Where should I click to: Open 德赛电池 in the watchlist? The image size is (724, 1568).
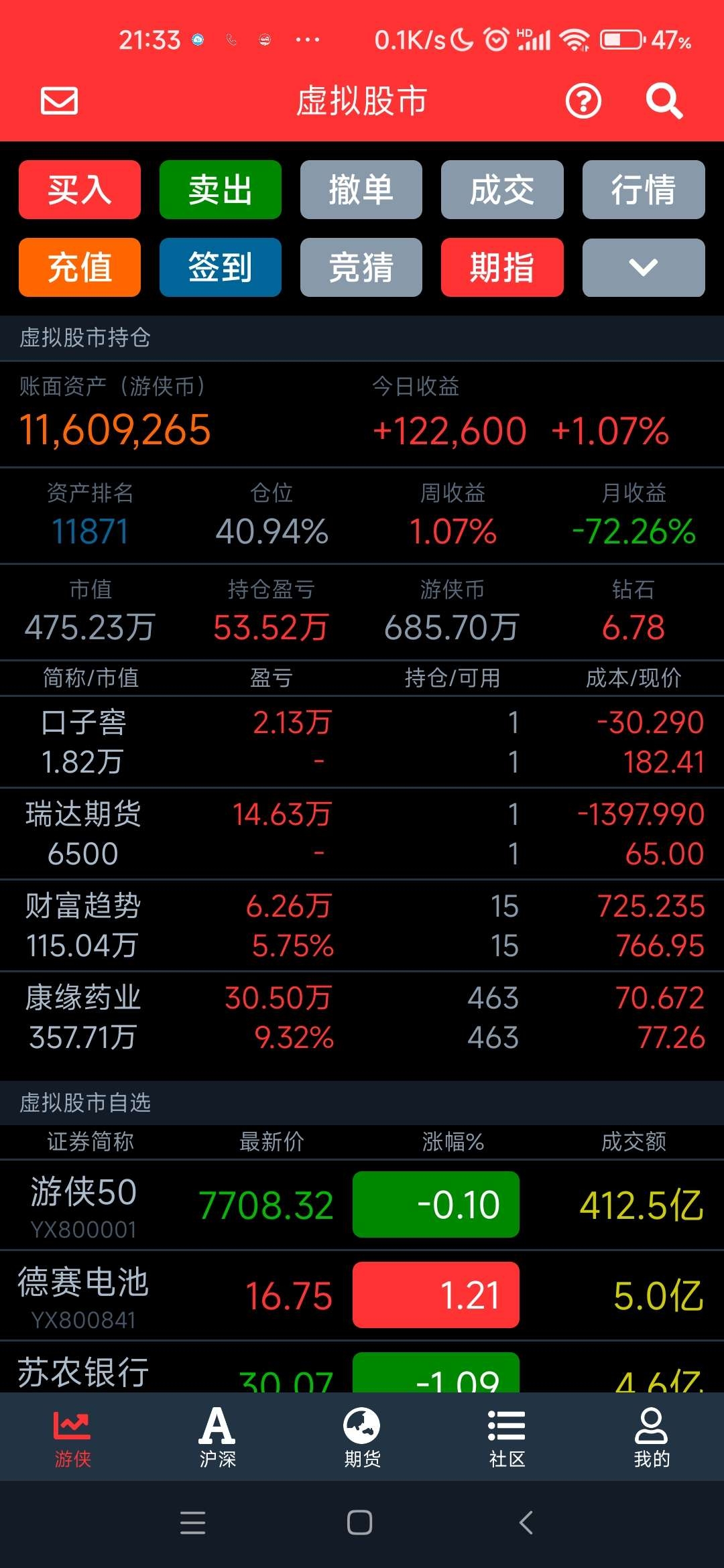tap(362, 1295)
